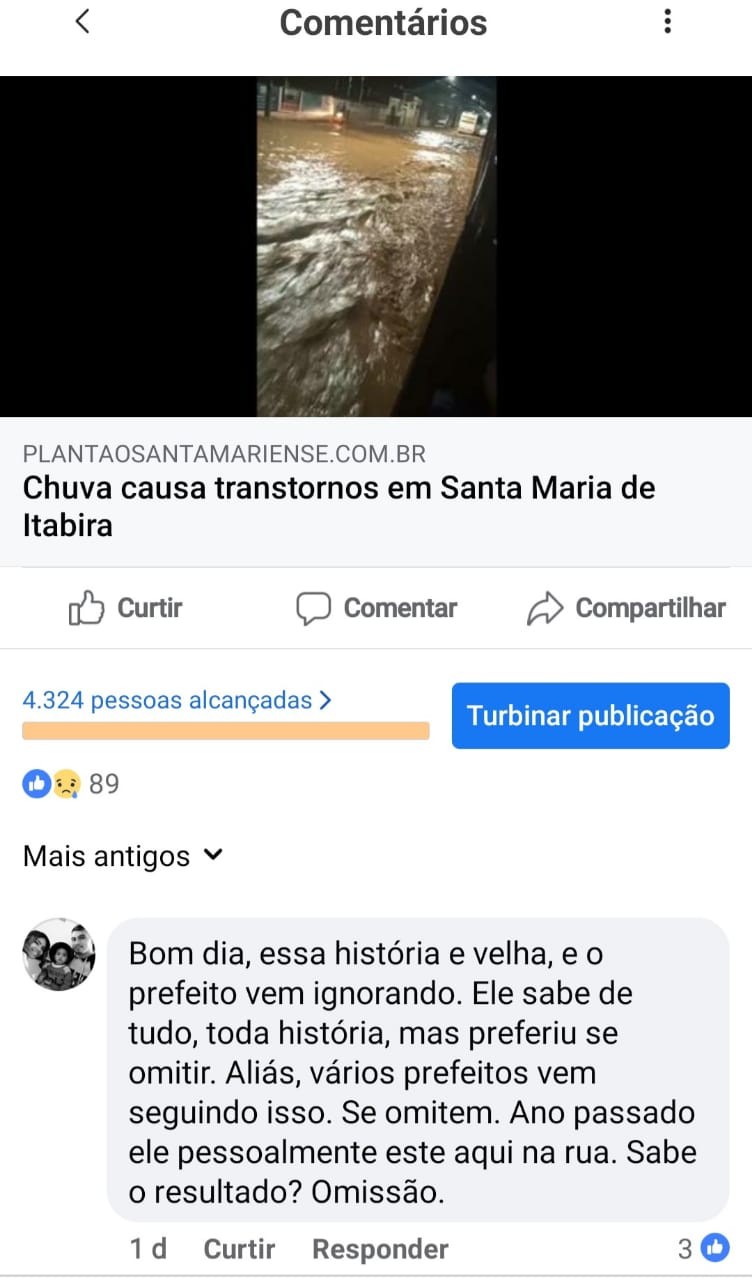Open the three-dot overflow menu

(x=668, y=21)
